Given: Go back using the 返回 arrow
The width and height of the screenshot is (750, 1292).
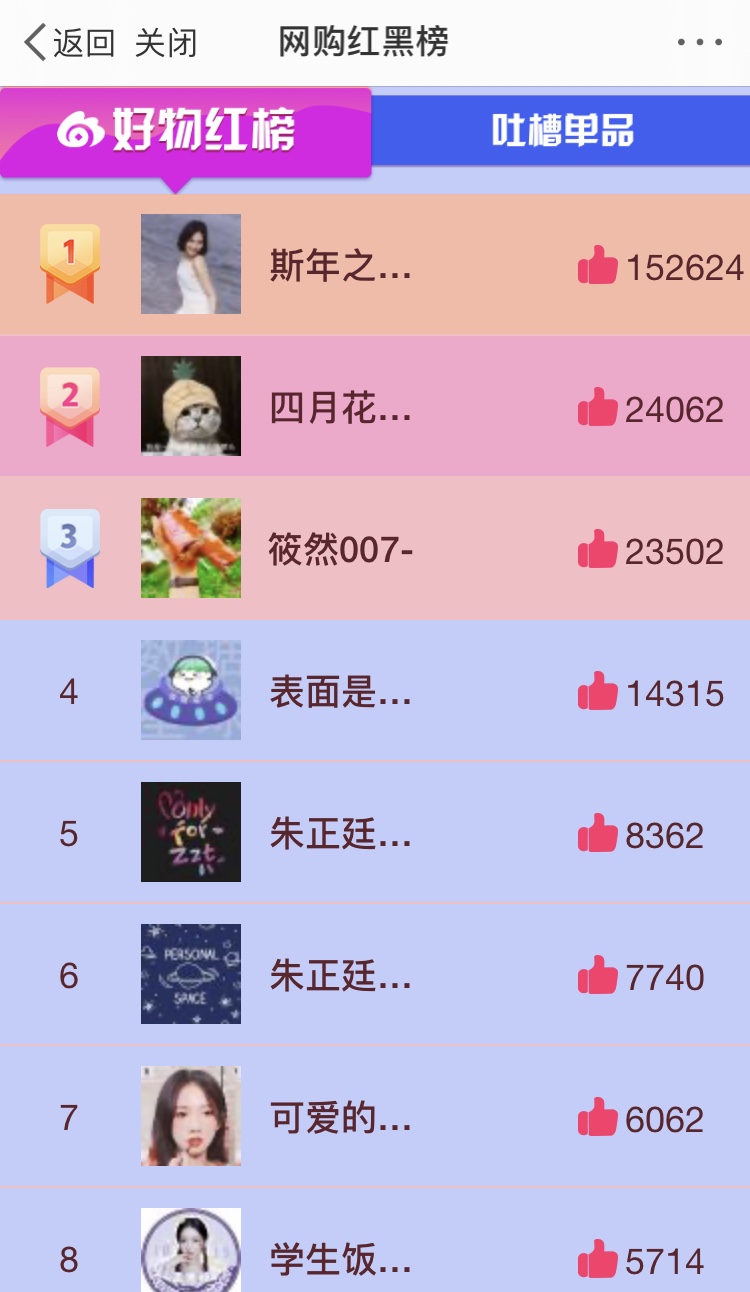Looking at the screenshot, I should point(68,43).
